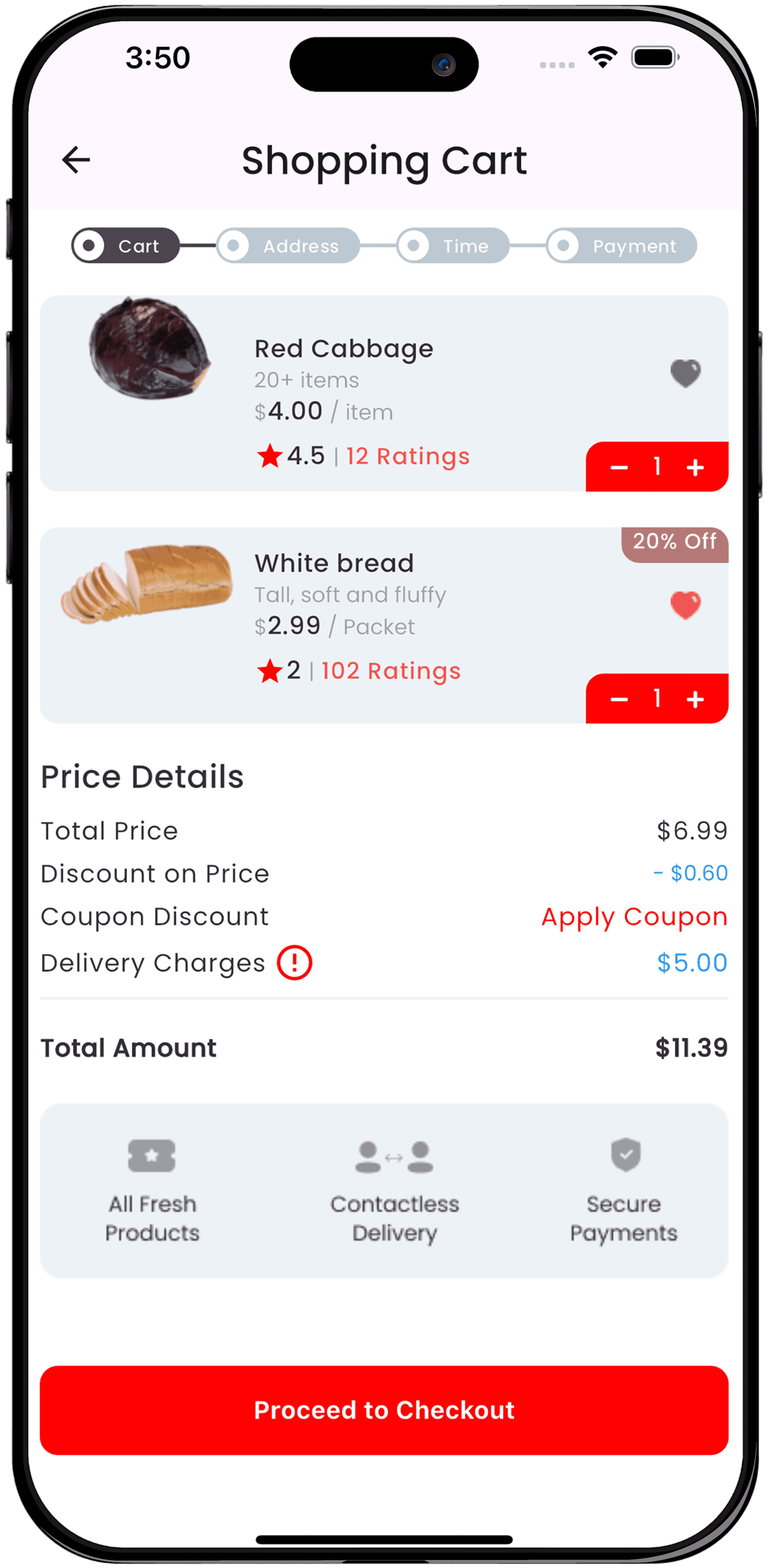Select the Cart step

click(126, 246)
